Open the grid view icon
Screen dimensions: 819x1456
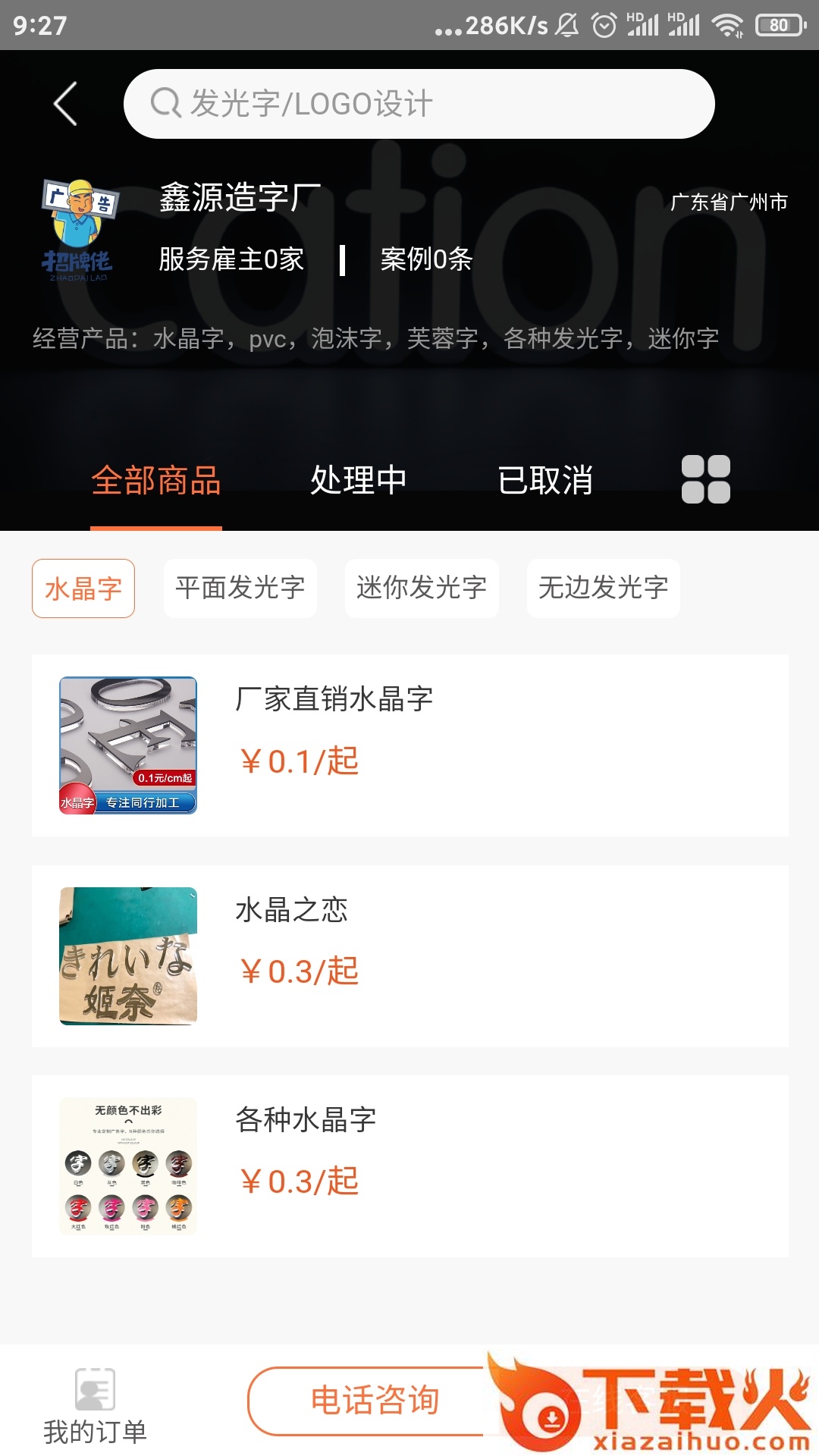coord(705,479)
